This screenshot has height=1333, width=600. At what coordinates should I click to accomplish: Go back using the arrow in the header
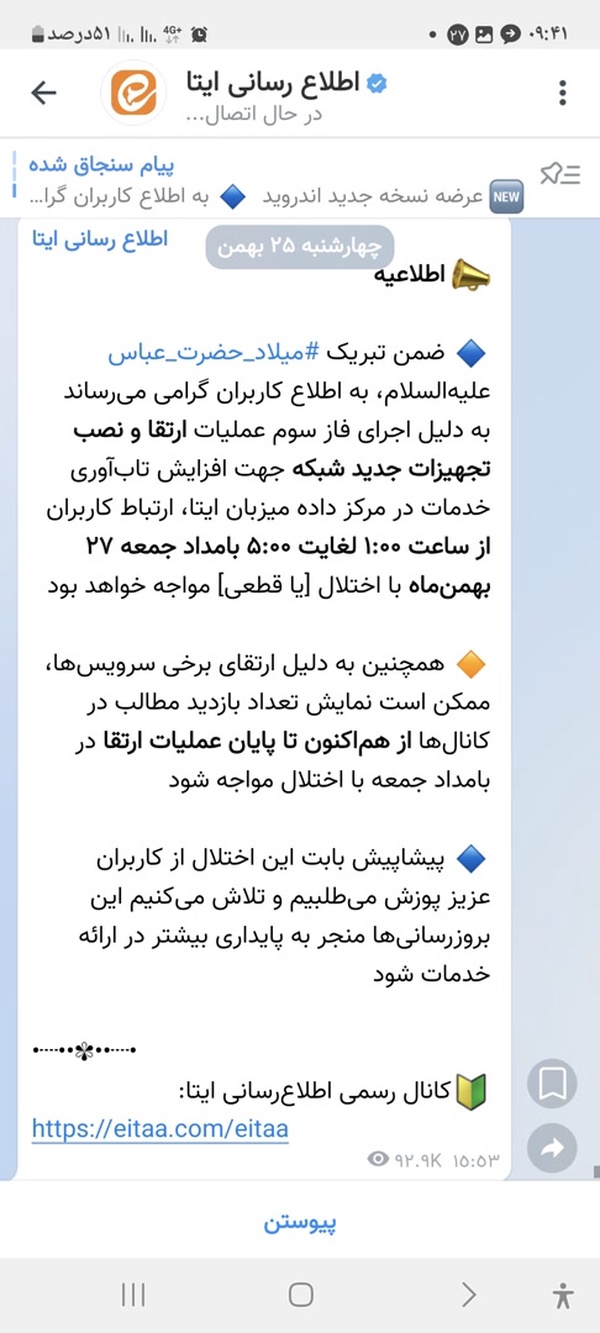44,93
